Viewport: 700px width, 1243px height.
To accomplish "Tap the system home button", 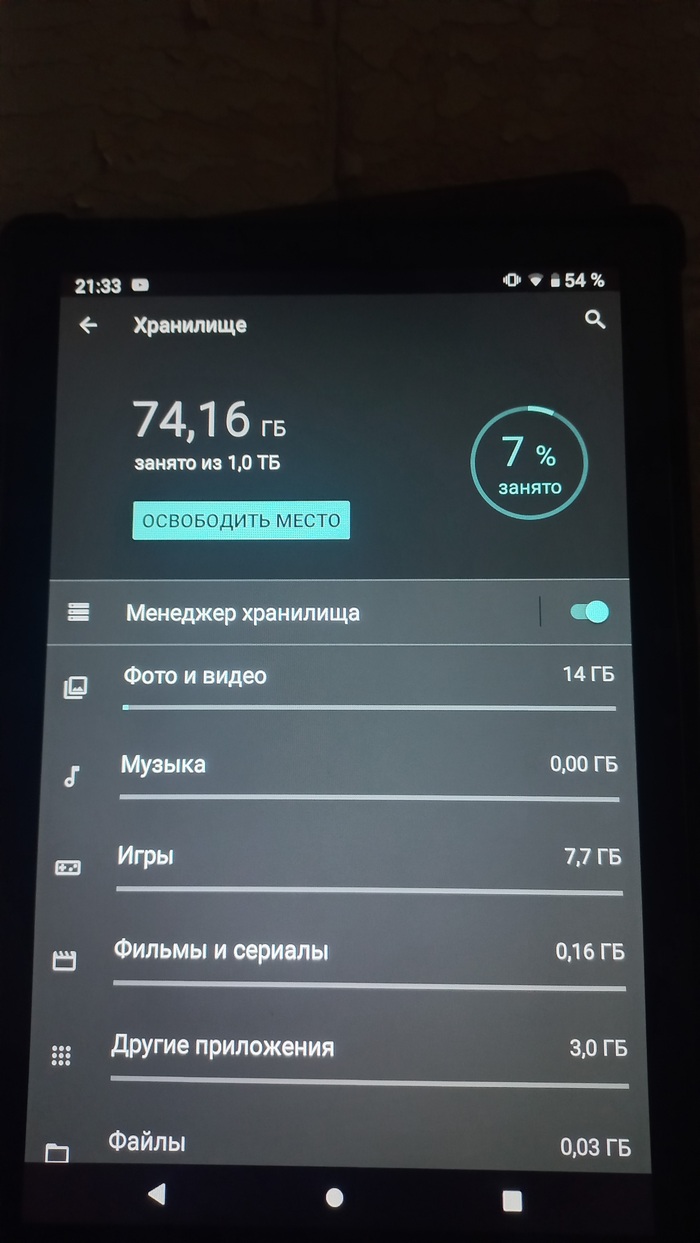I will tap(335, 1197).
